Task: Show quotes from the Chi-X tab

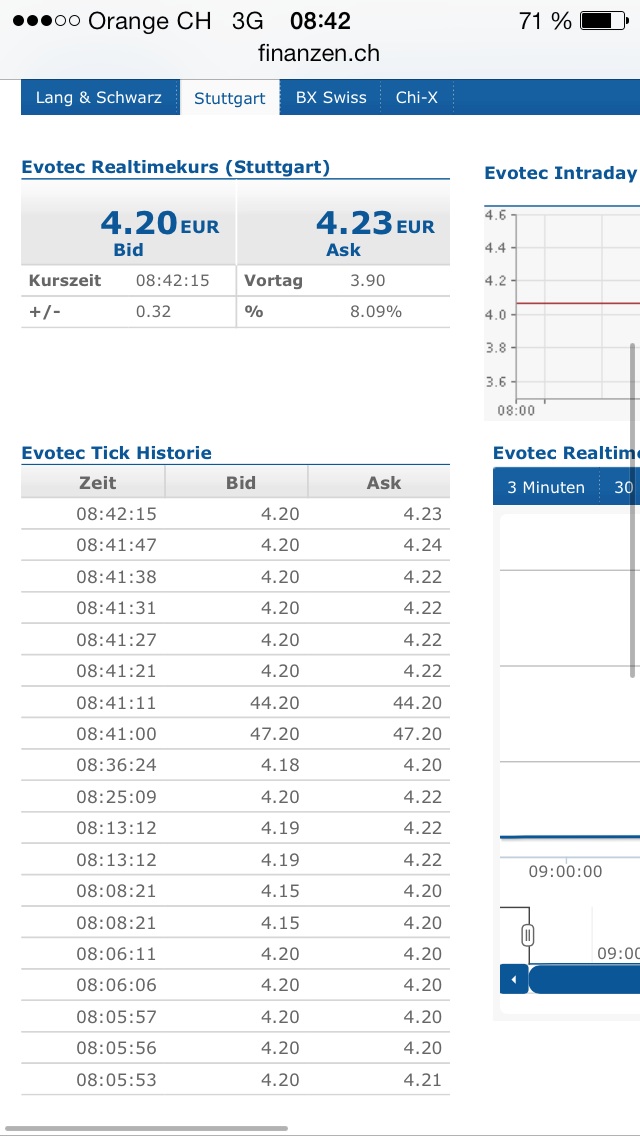Action: coord(416,98)
